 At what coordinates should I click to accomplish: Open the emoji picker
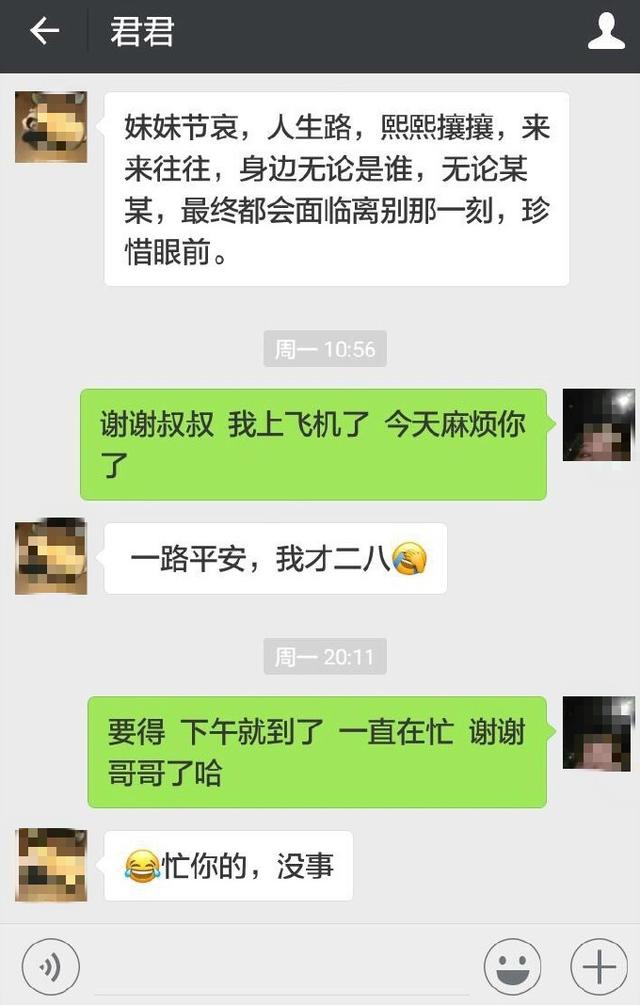[x=512, y=967]
